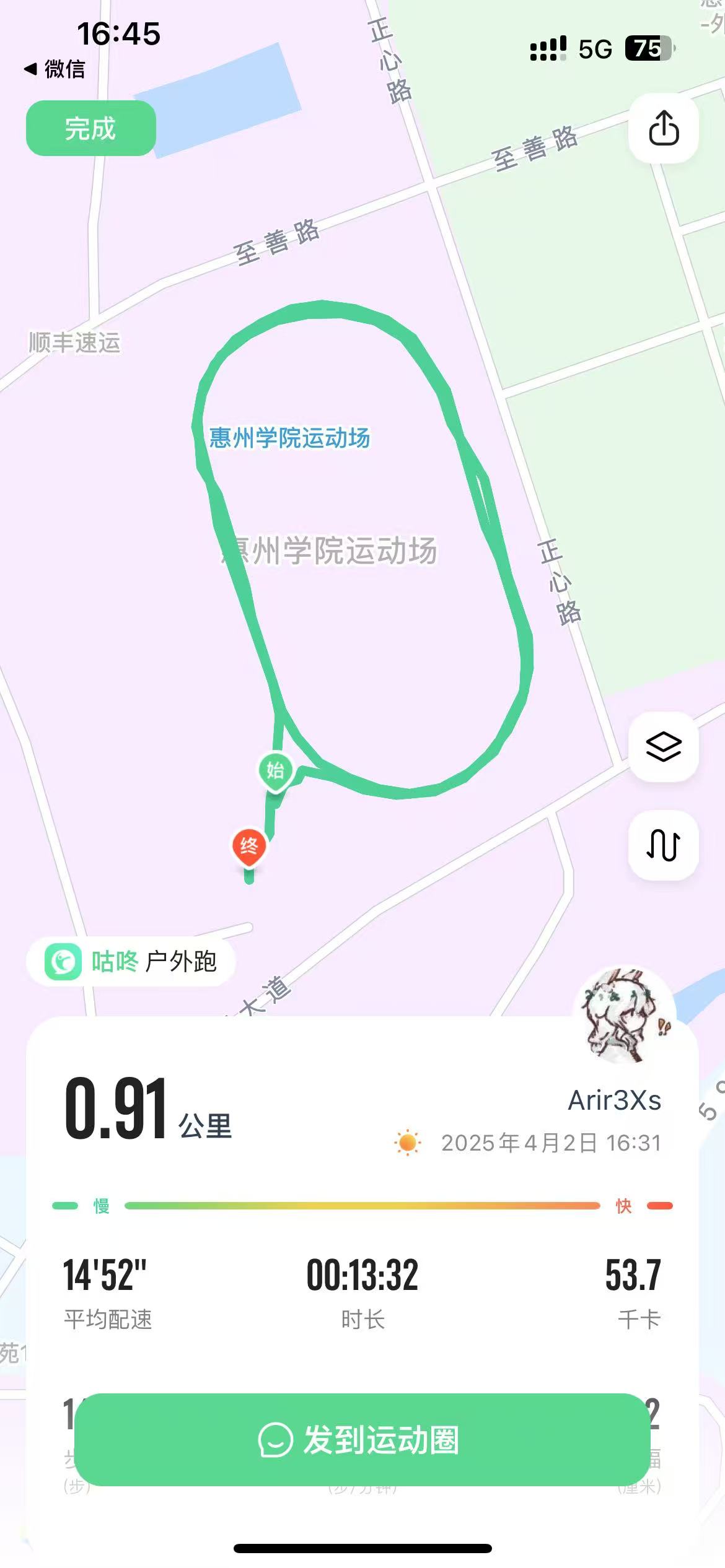This screenshot has height=1568, width=725.
Task: Post the run via 发到运动圈
Action: point(362,1440)
